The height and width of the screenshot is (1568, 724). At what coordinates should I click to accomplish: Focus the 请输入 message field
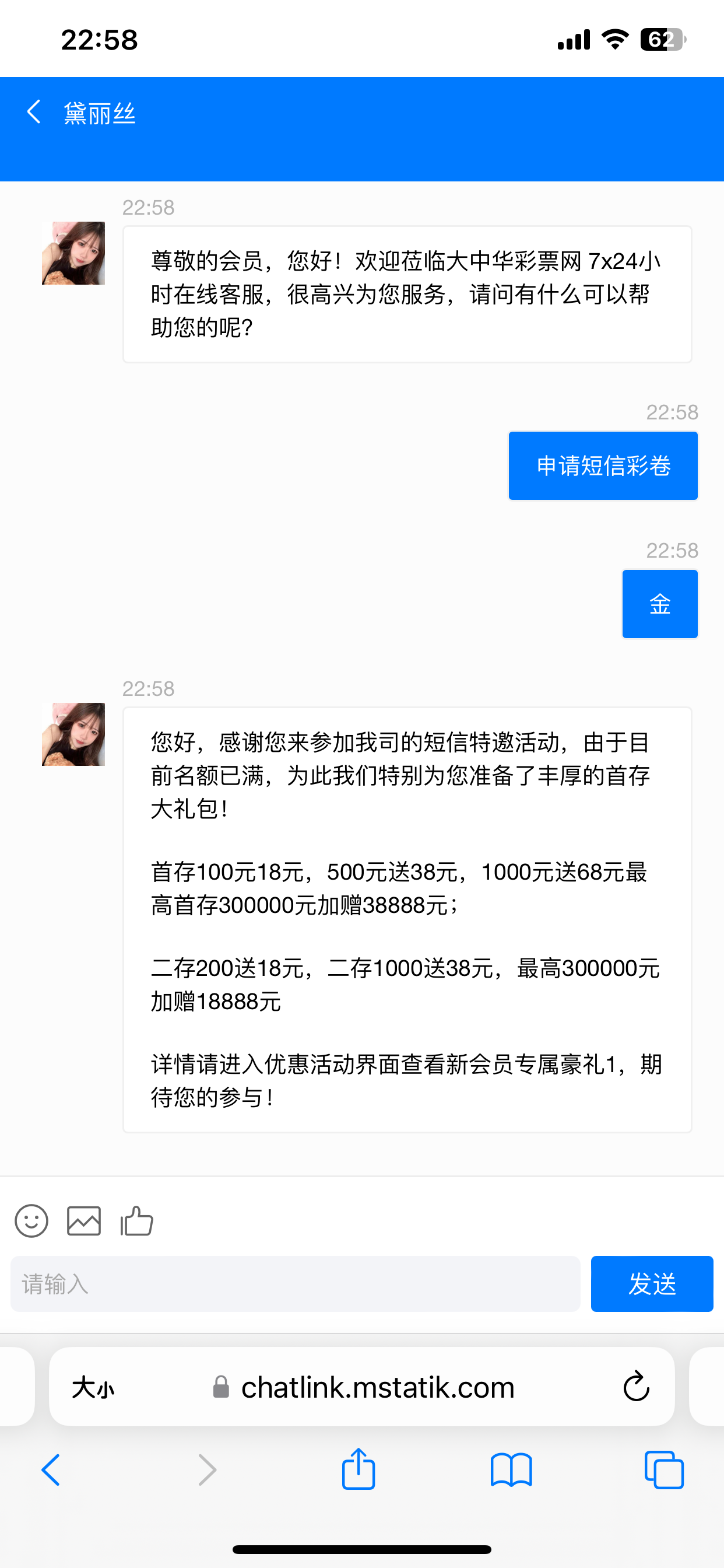pos(295,1284)
